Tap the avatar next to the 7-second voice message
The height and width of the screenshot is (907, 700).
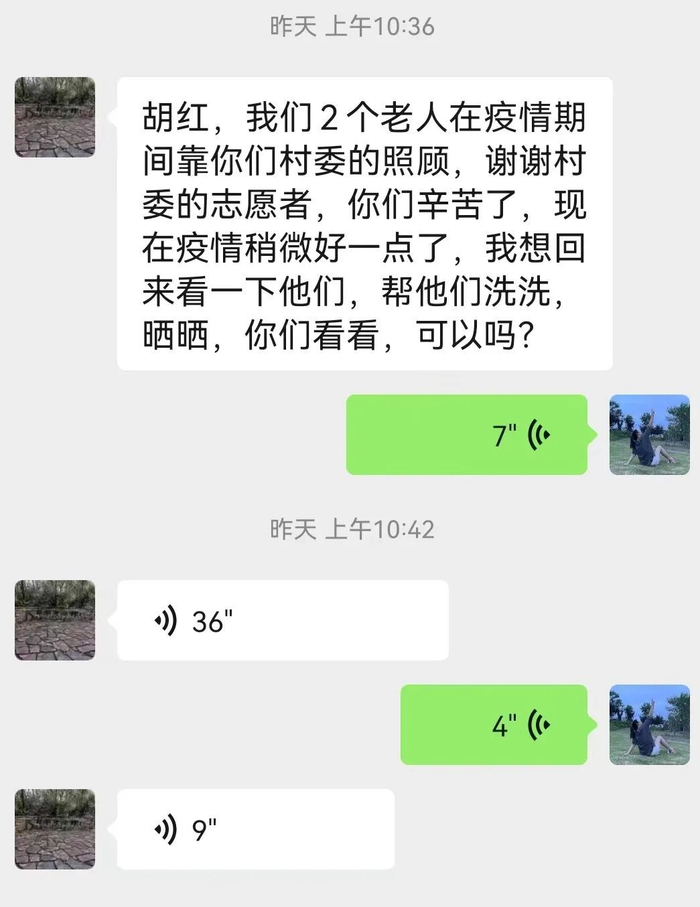650,435
